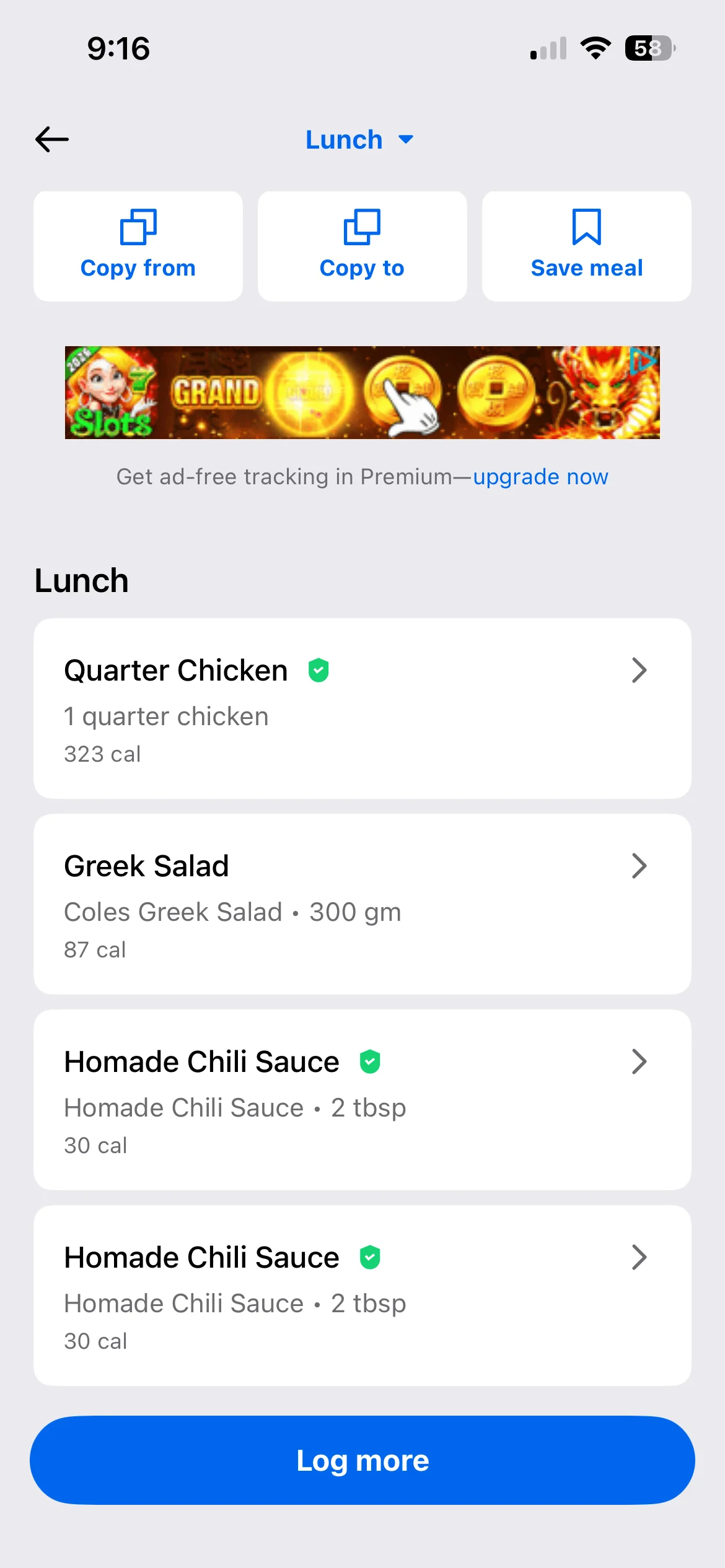Open the Slots ad banner
Screen dimensions: 725x1568
pos(362,393)
